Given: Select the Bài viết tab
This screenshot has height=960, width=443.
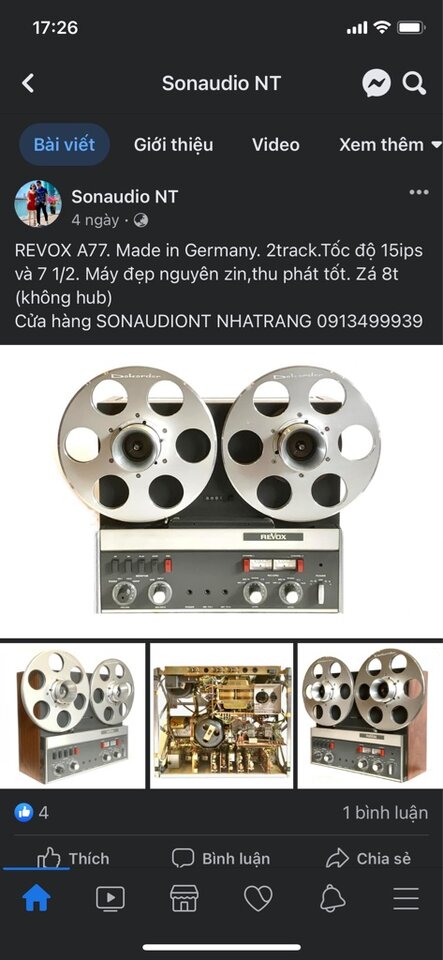Looking at the screenshot, I should pyautogui.click(x=64, y=144).
